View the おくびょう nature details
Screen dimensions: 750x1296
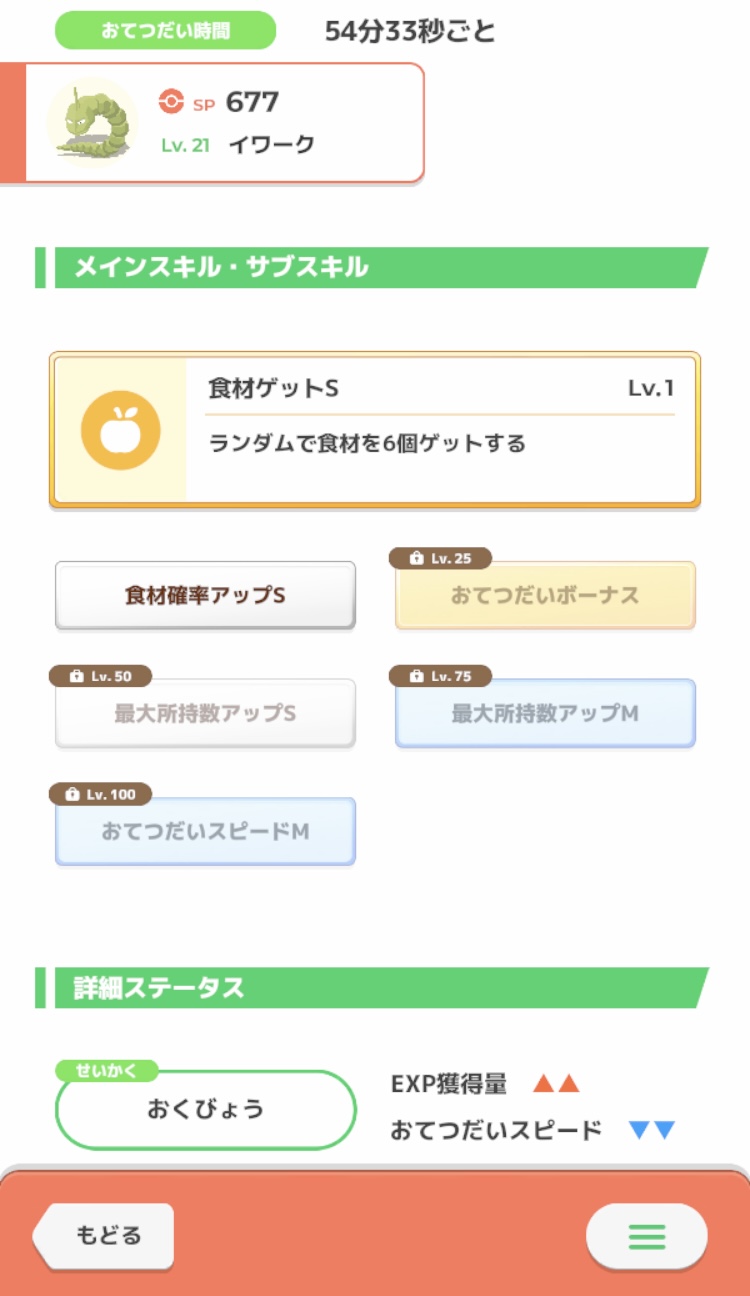point(206,1109)
